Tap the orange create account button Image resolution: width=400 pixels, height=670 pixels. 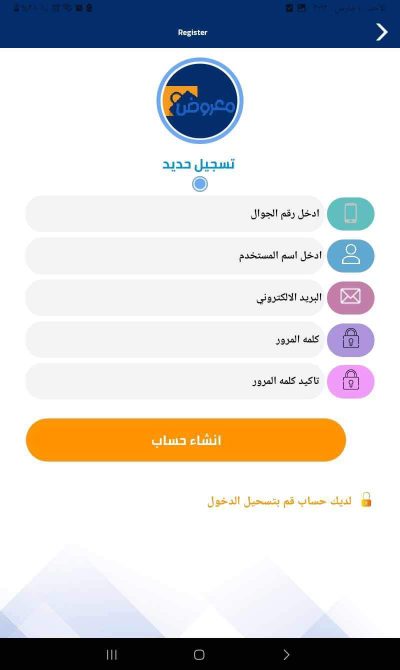[x=186, y=440]
